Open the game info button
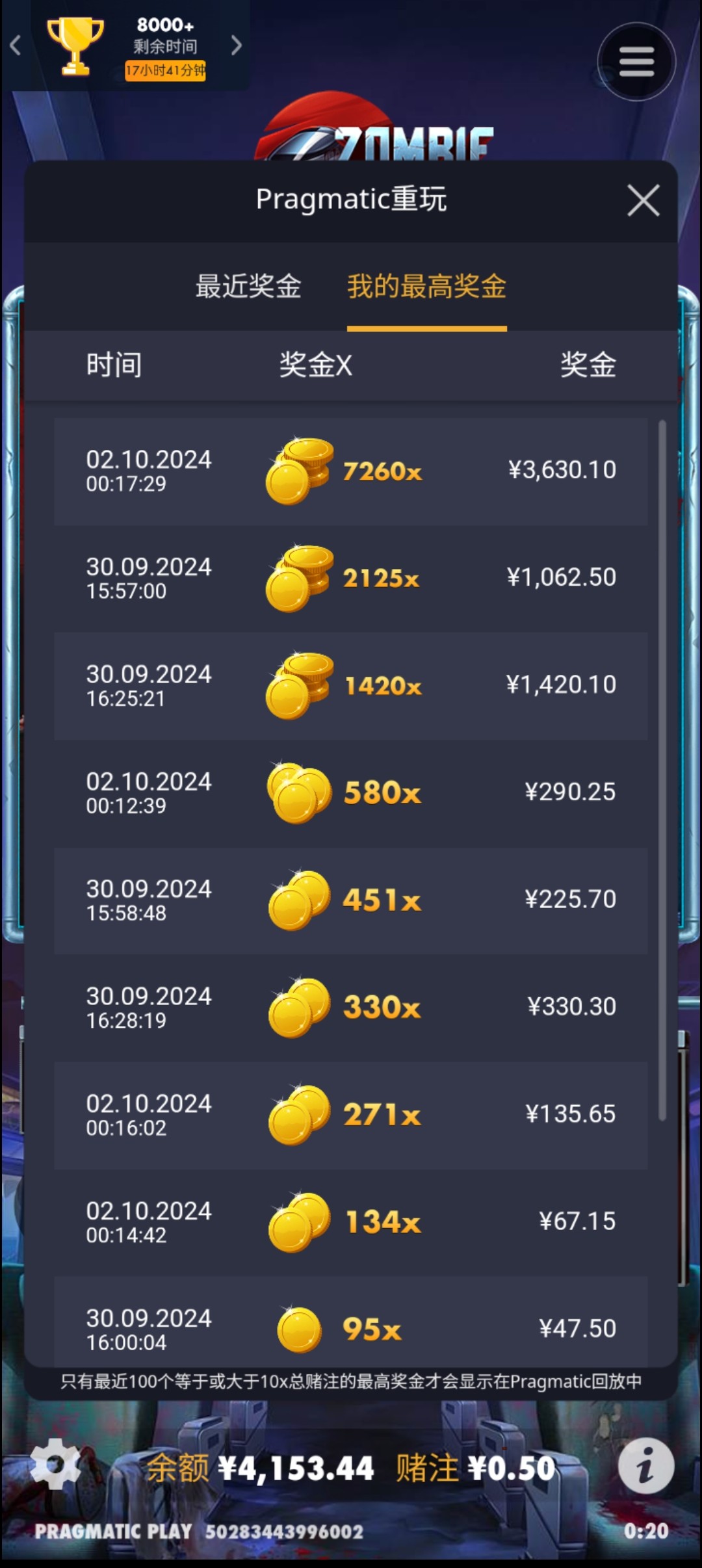The image size is (702, 1568). 645,1466
